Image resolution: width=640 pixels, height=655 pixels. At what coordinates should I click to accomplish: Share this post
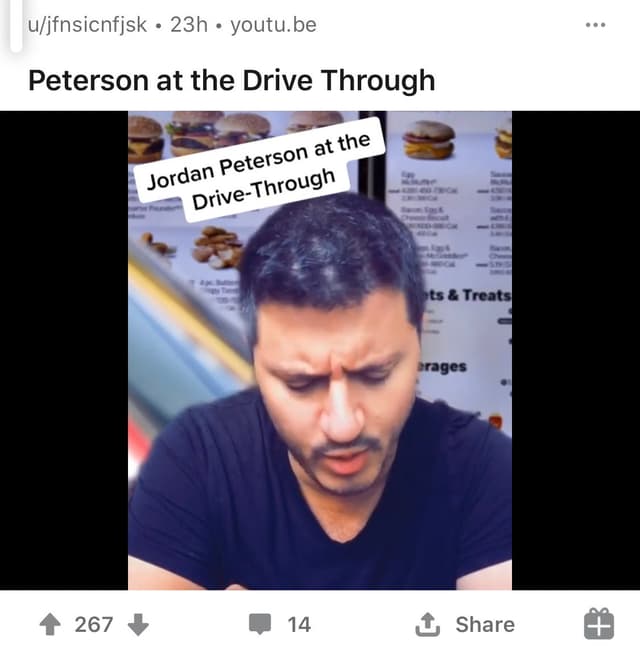click(465, 625)
